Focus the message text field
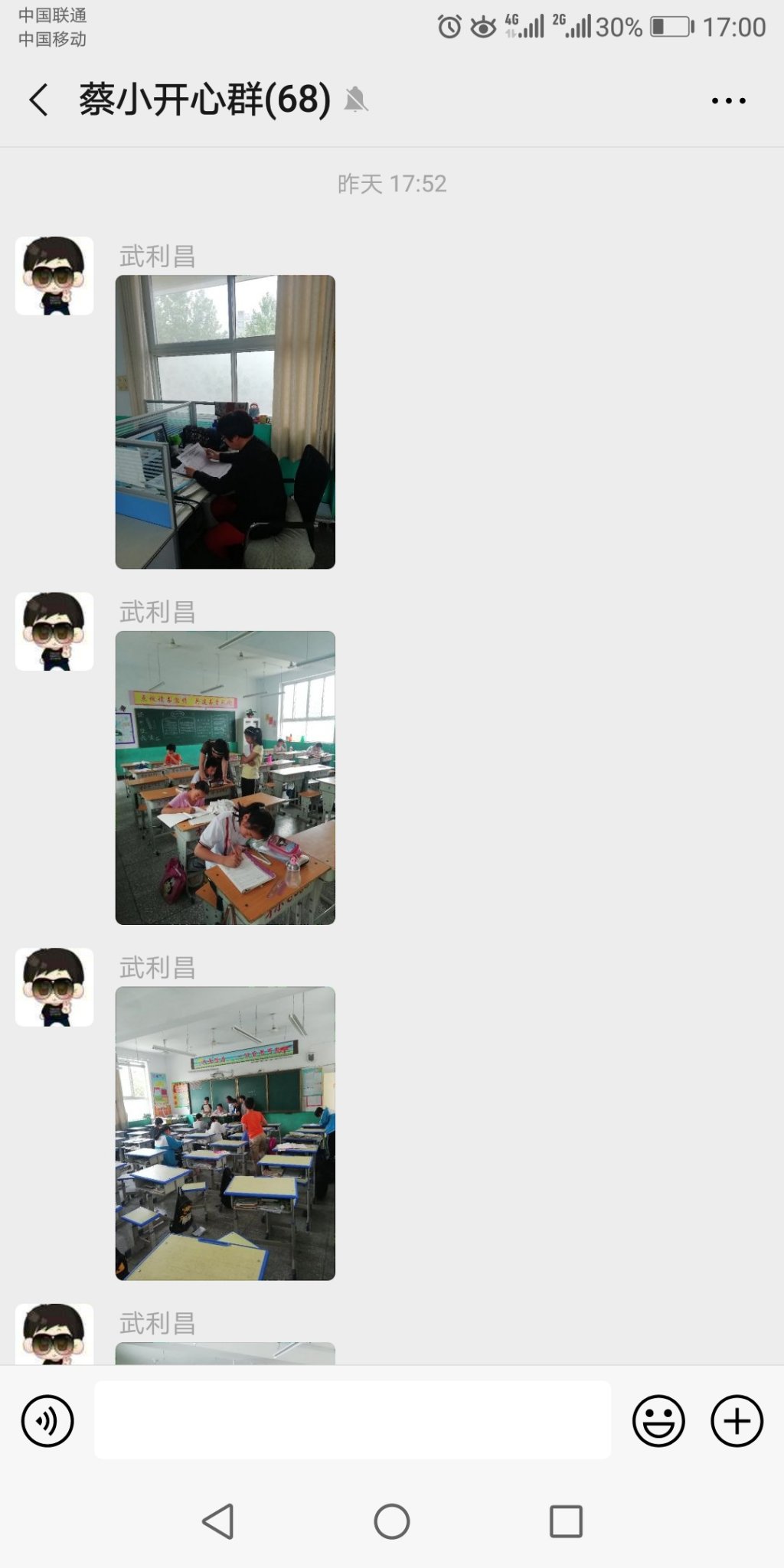 pyautogui.click(x=352, y=1420)
